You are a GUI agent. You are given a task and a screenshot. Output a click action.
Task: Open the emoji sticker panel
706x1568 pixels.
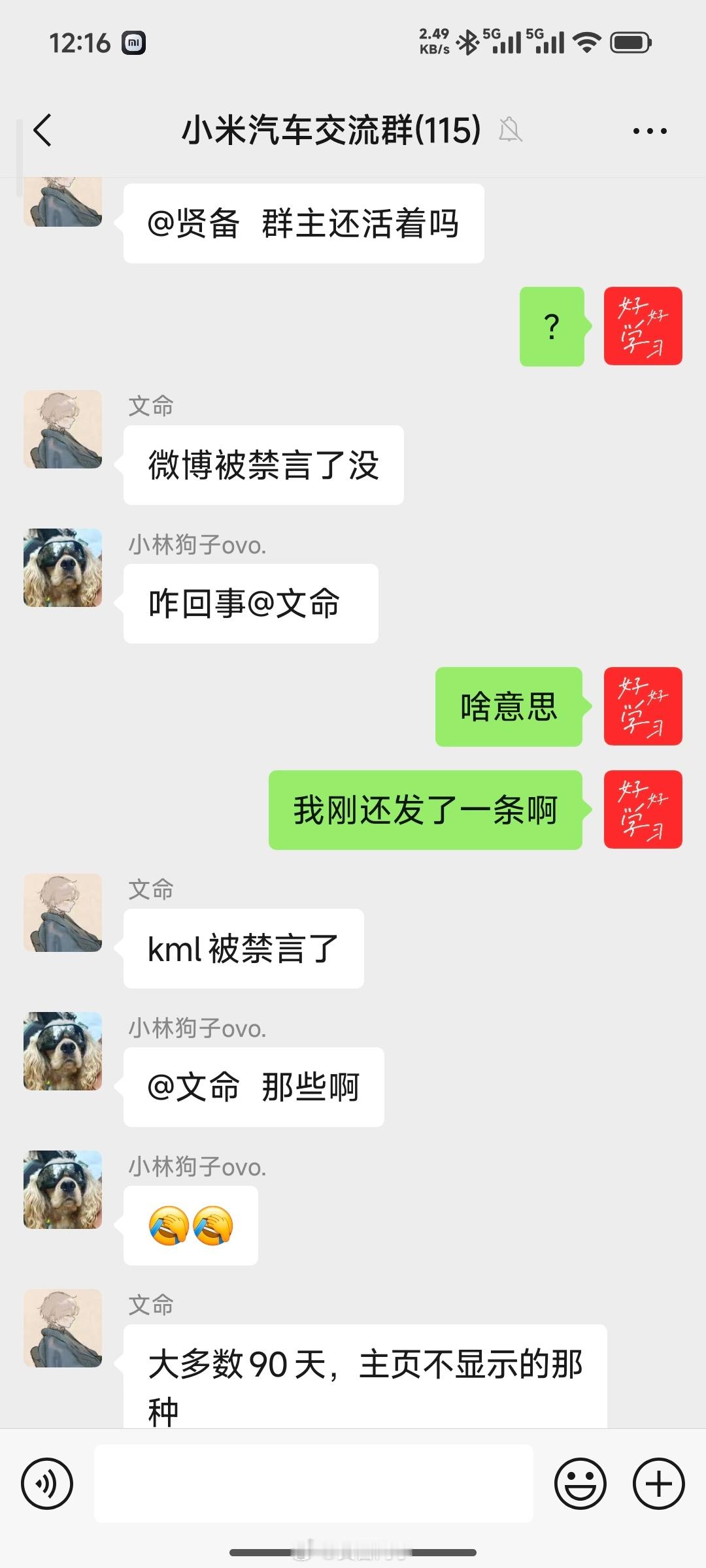(580, 1483)
